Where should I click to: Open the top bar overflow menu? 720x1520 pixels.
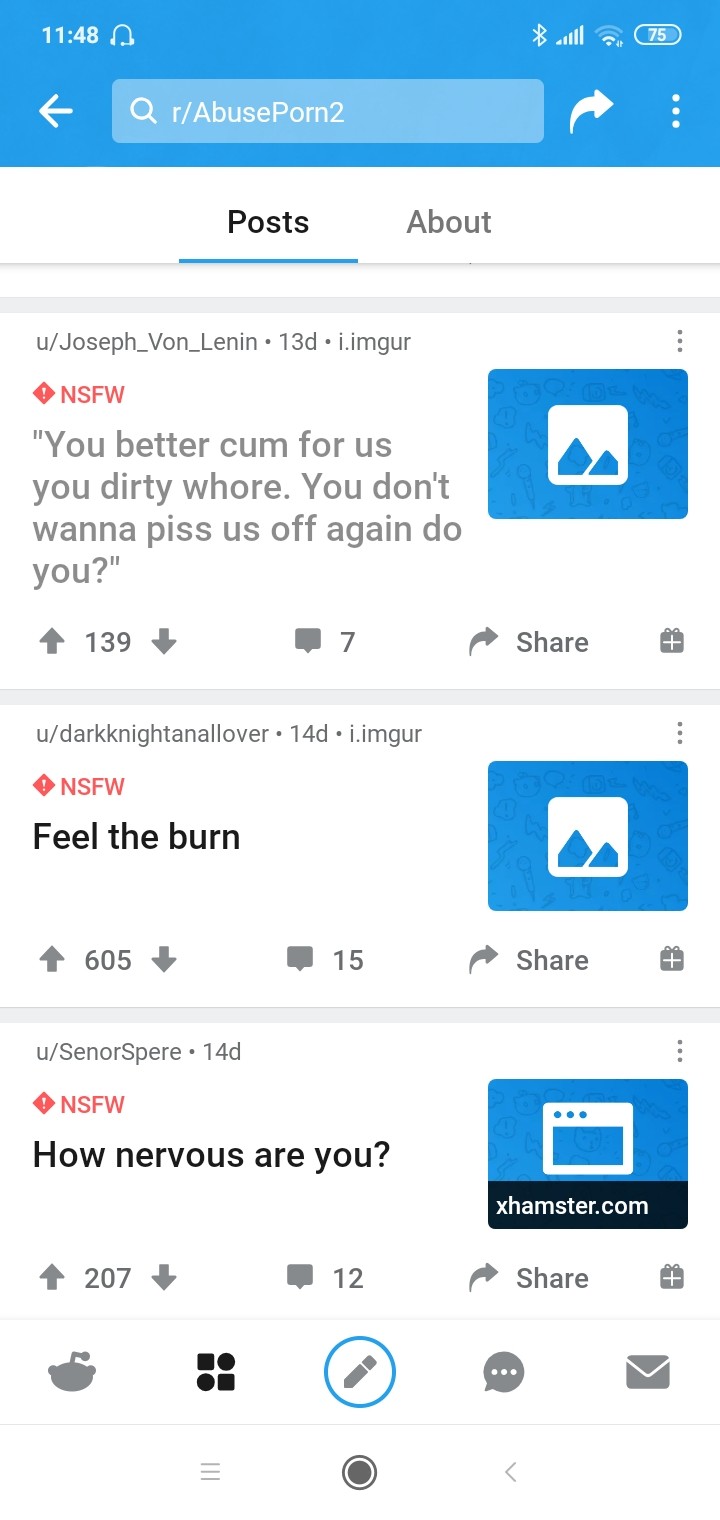point(676,112)
